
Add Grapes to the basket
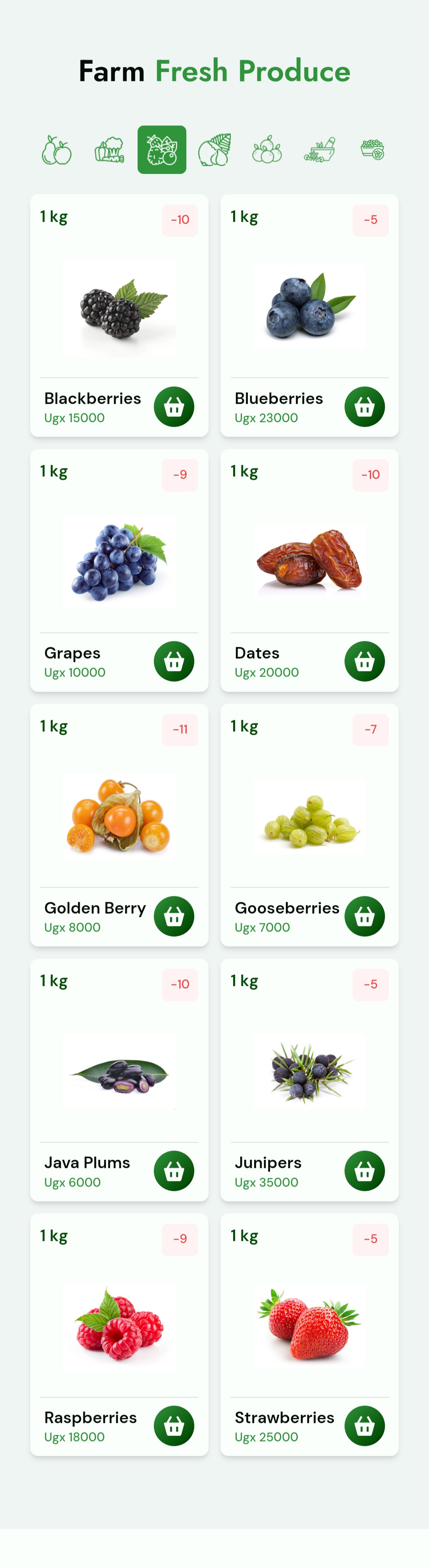point(174,661)
